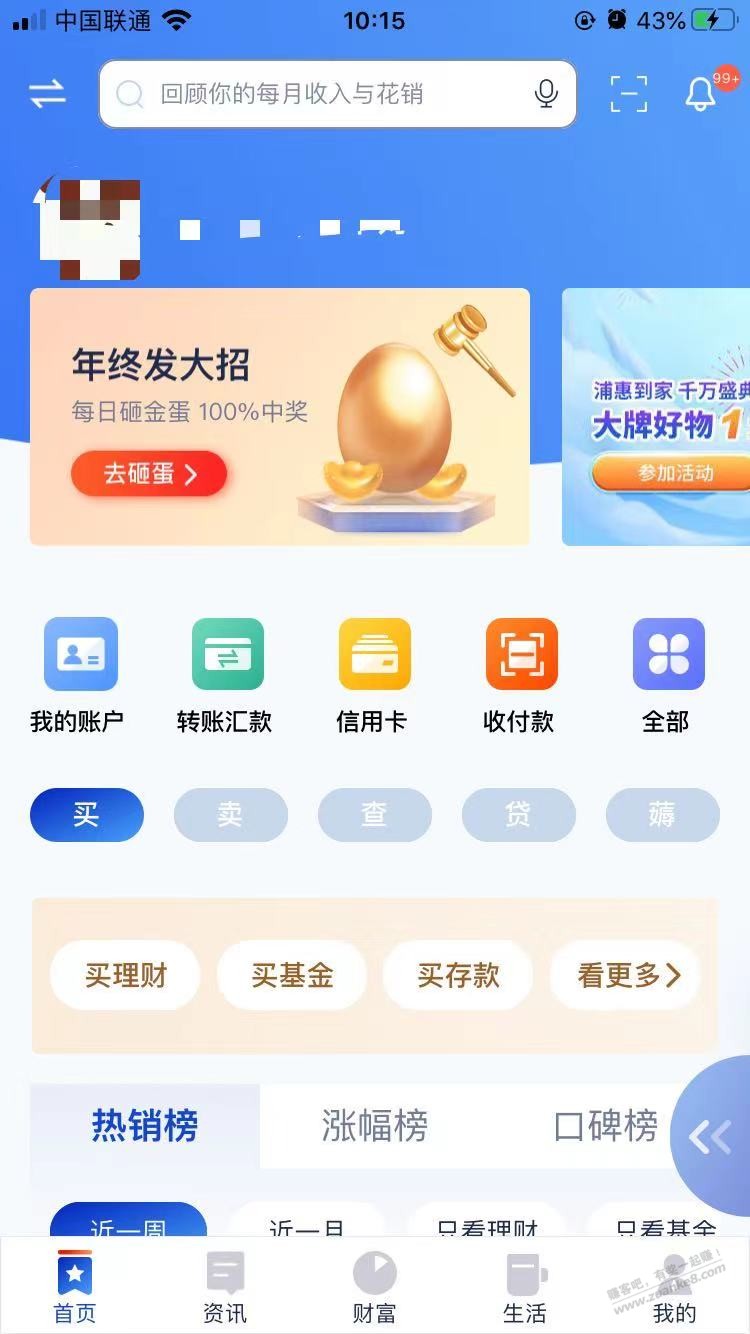The width and height of the screenshot is (750, 1334).
Task: Switch to the 涨幅榜 tab
Action: (x=375, y=1126)
